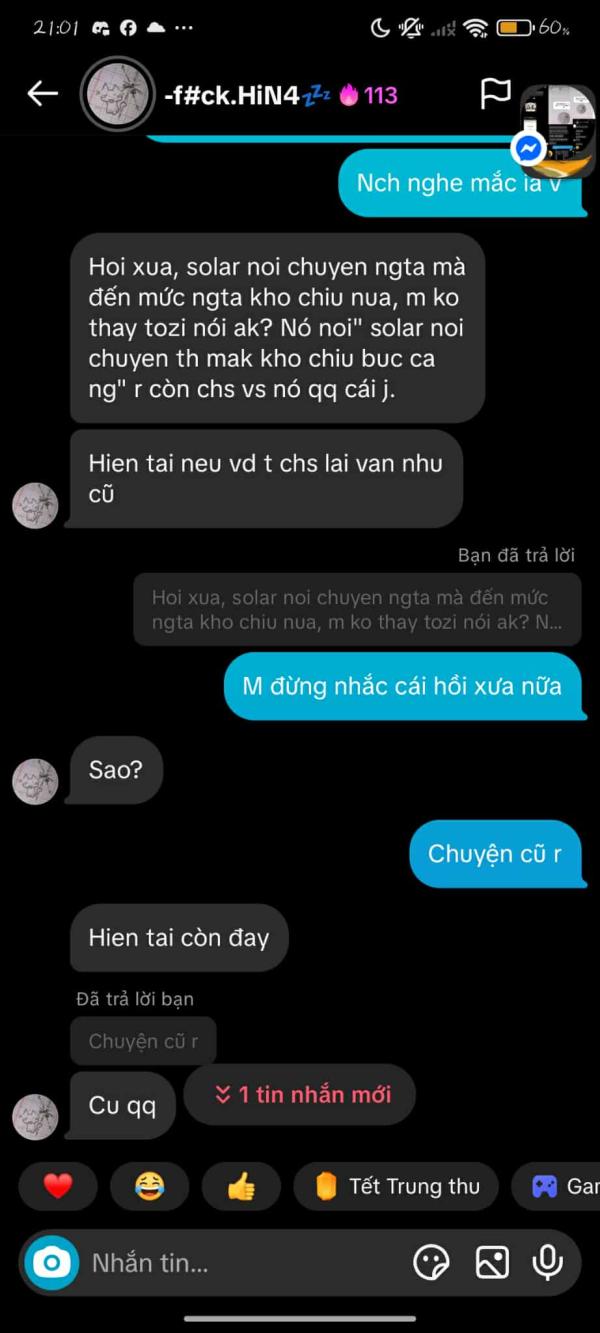
Task: Send the red heart quick reaction
Action: (x=58, y=1186)
